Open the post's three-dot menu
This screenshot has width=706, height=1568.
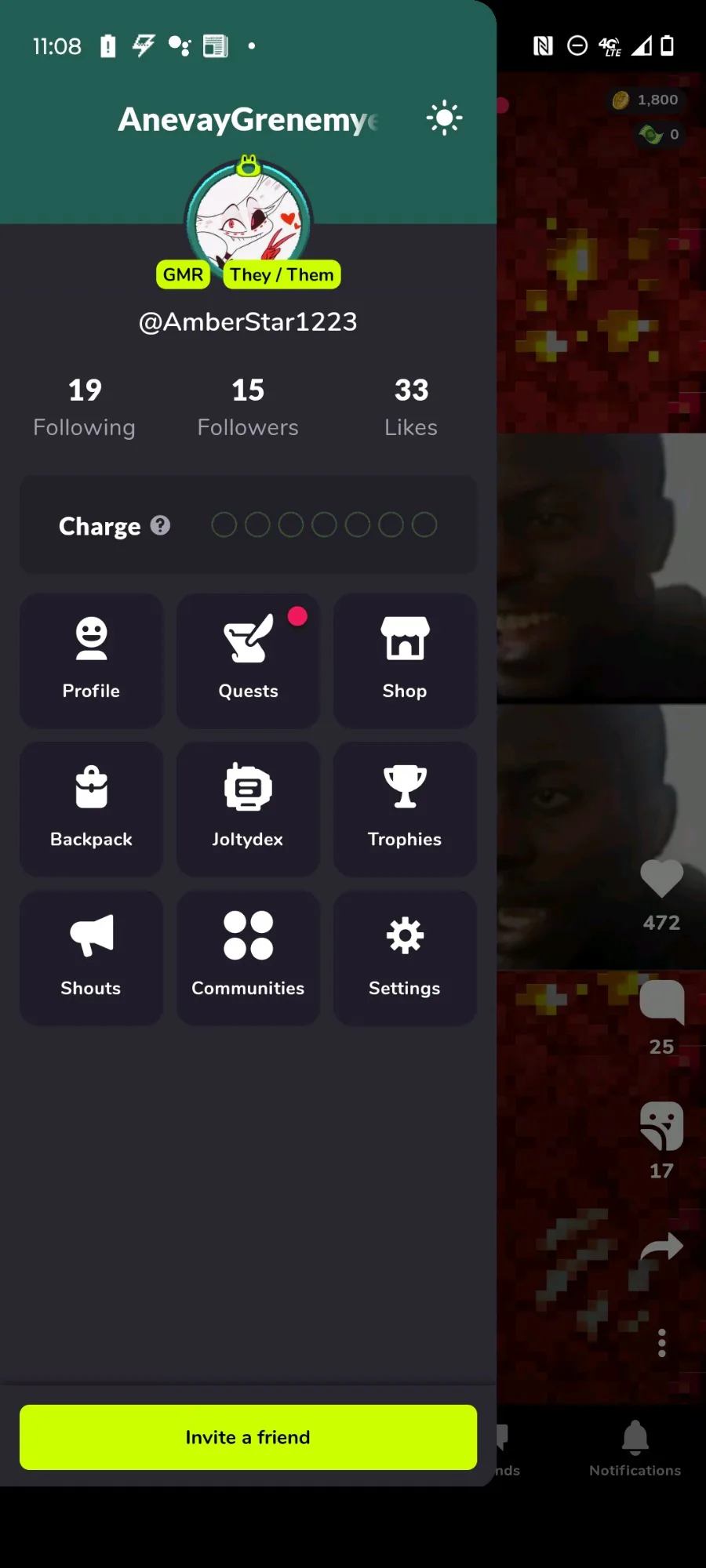(x=662, y=1343)
